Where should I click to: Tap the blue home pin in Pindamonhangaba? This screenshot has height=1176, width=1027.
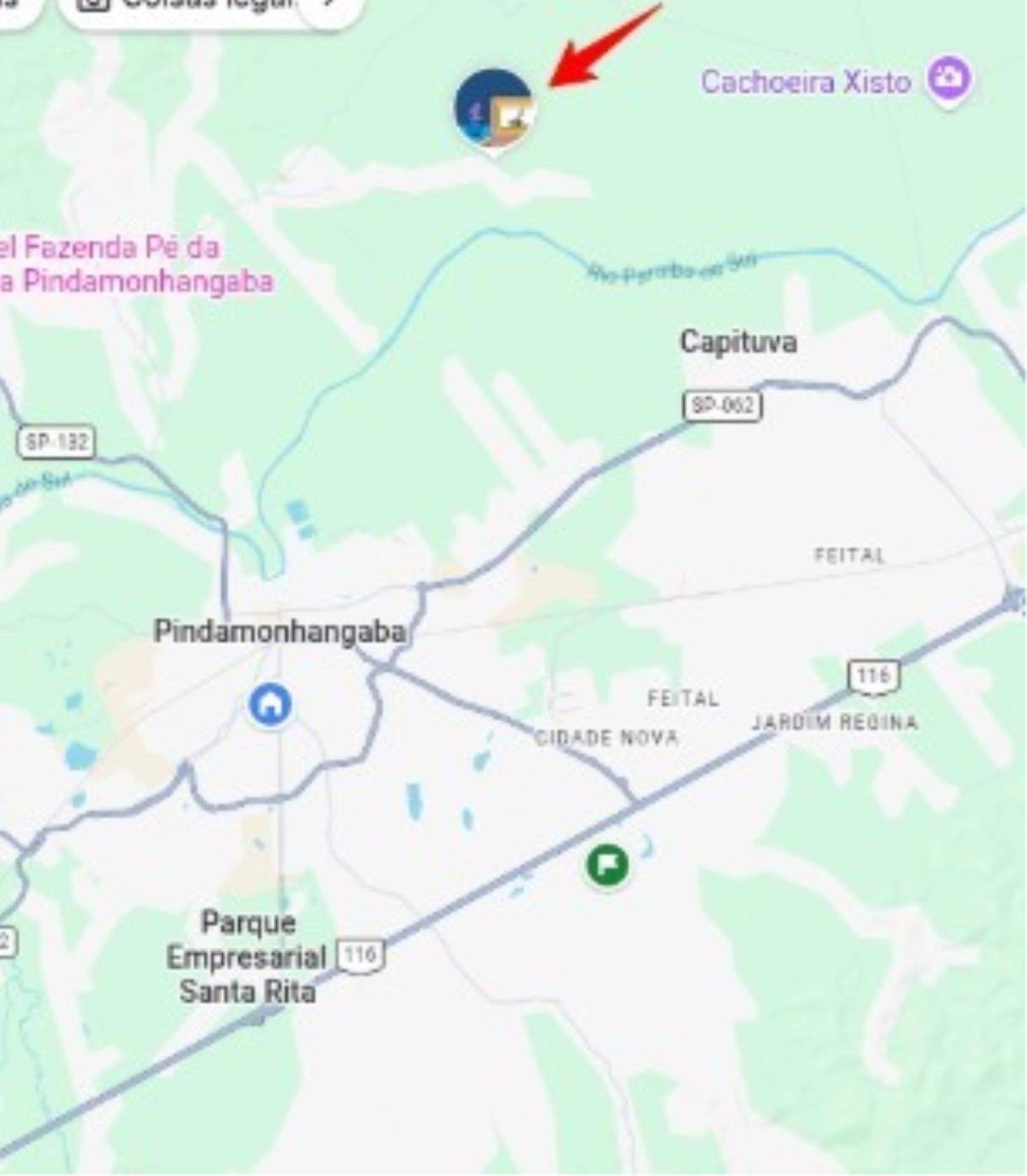tap(271, 703)
